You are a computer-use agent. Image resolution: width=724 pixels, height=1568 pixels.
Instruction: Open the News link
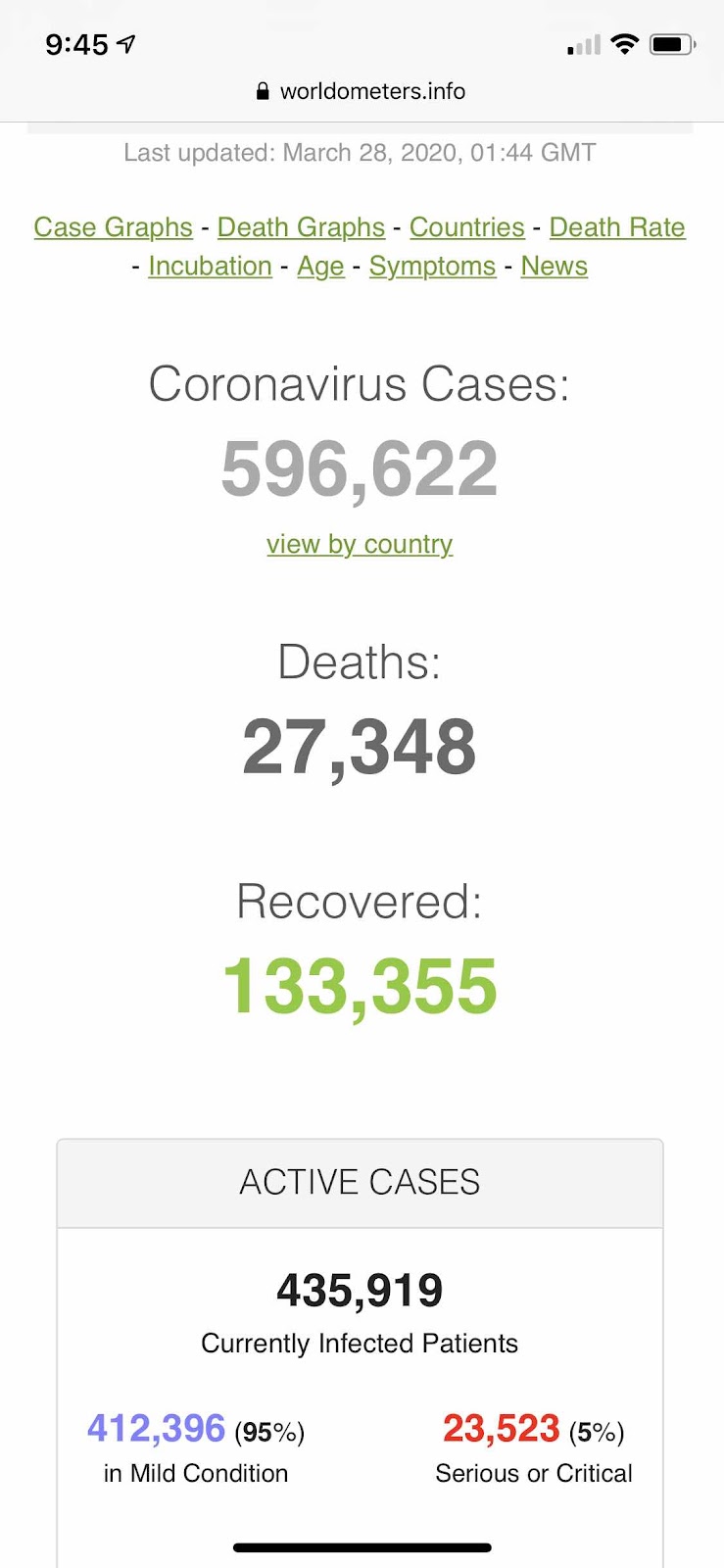coord(554,267)
